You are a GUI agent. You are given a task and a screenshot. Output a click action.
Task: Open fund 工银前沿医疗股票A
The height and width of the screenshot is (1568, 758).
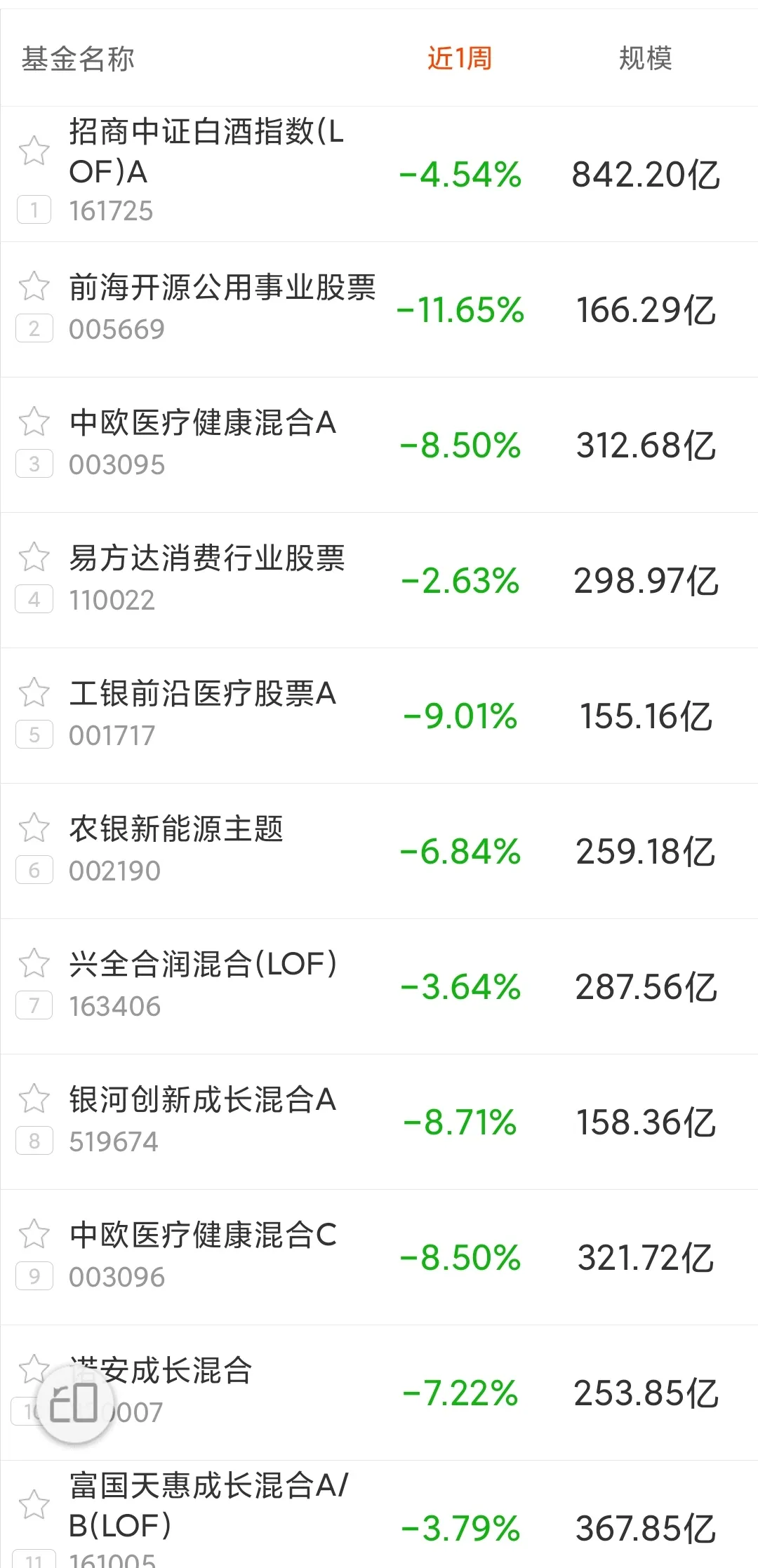379,716
